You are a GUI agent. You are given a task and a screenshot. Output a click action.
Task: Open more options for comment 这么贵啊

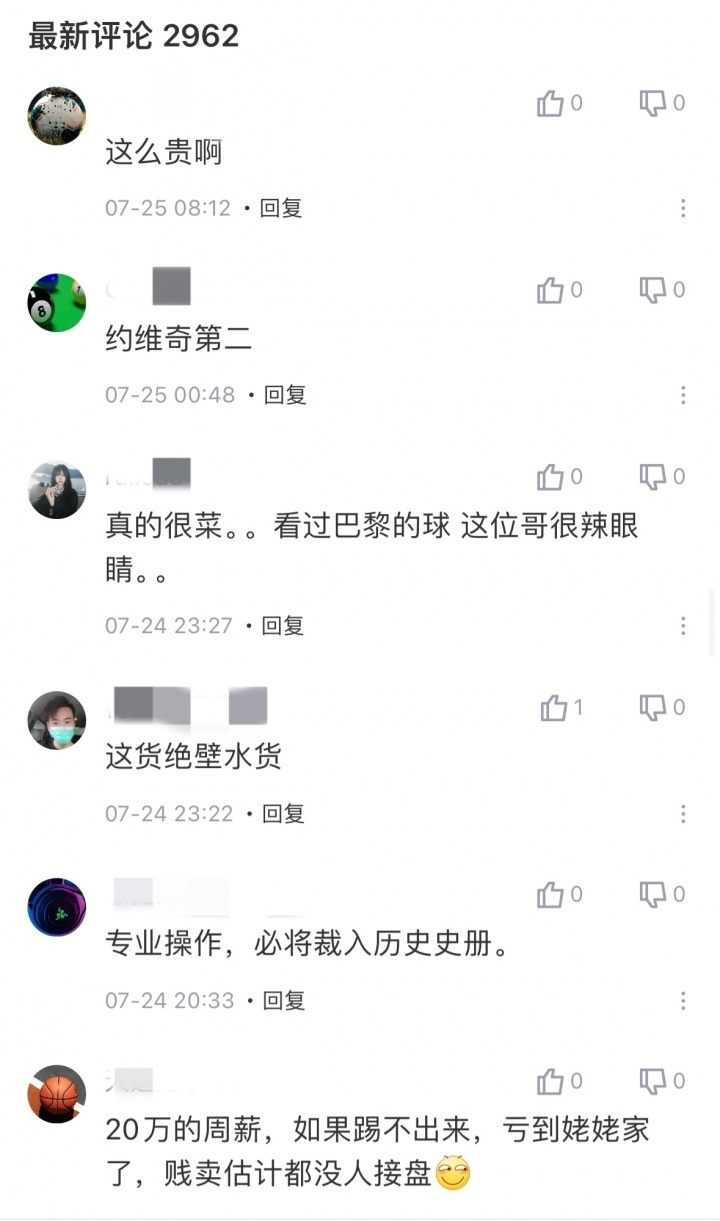pyautogui.click(x=683, y=208)
